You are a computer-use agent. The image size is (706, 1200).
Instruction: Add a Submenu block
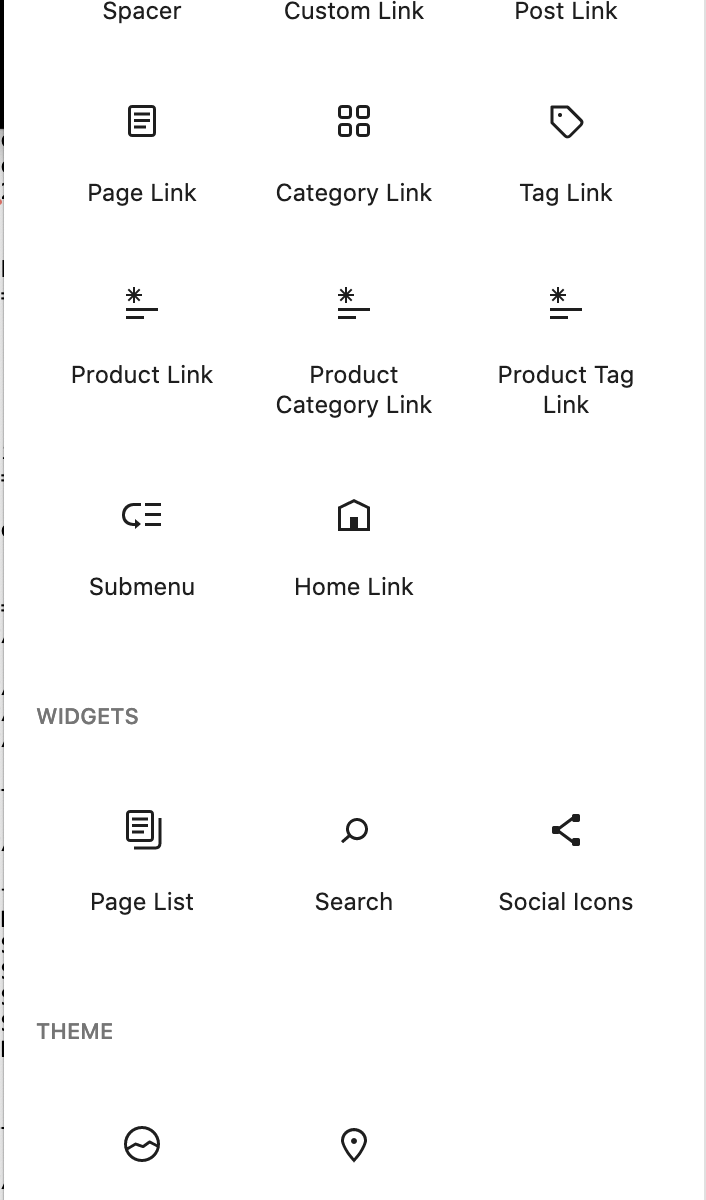pyautogui.click(x=142, y=548)
